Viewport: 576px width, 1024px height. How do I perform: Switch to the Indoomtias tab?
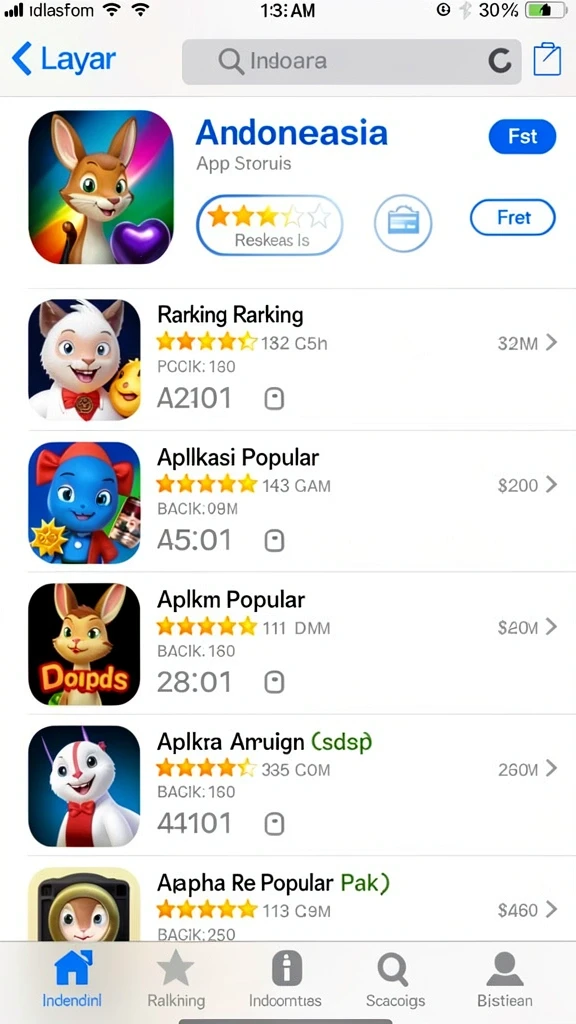pos(285,979)
